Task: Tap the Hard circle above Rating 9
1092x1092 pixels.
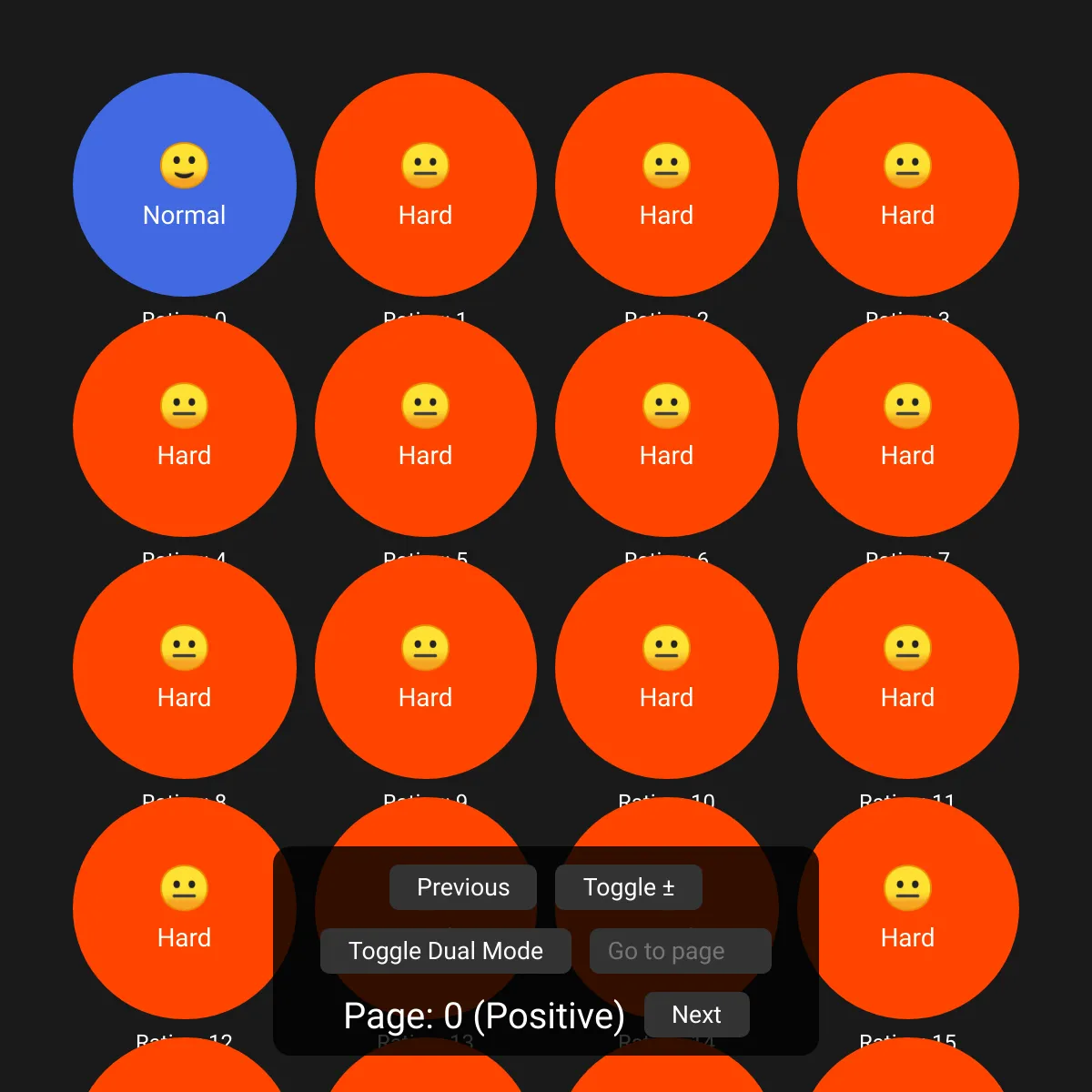Action: [x=426, y=667]
